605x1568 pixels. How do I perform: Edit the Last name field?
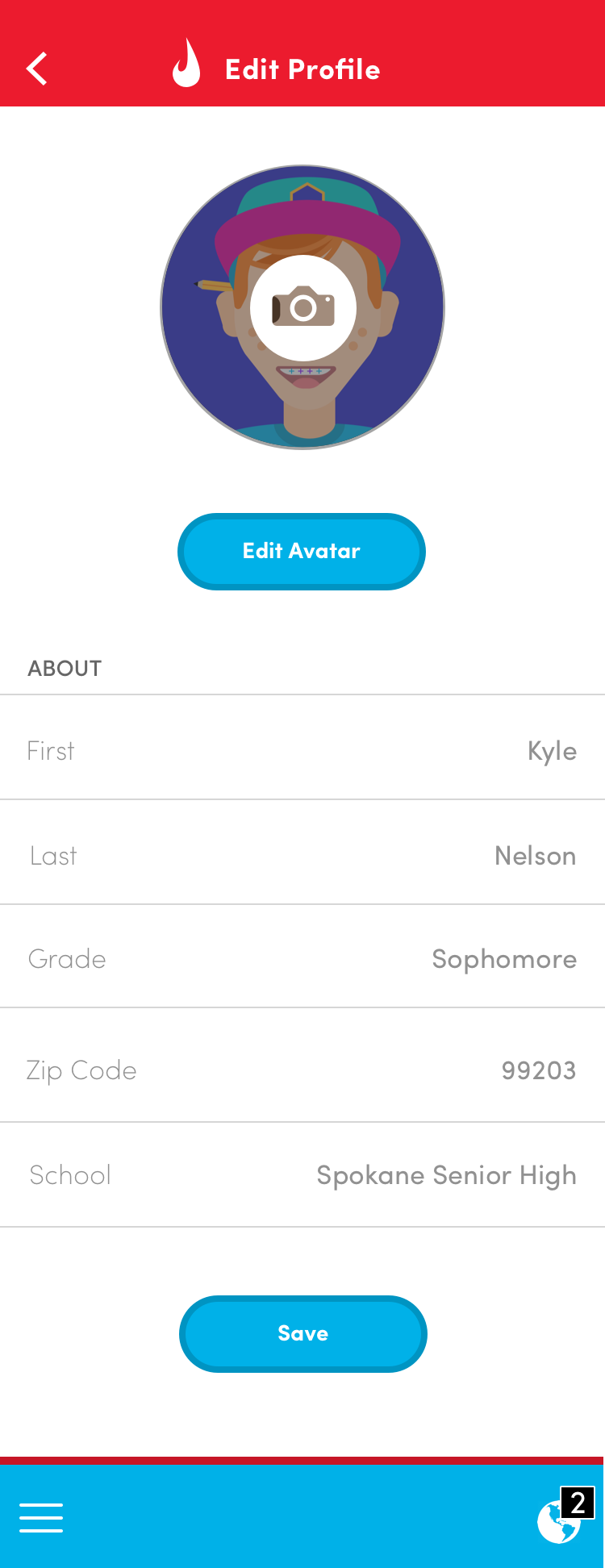[x=535, y=855]
